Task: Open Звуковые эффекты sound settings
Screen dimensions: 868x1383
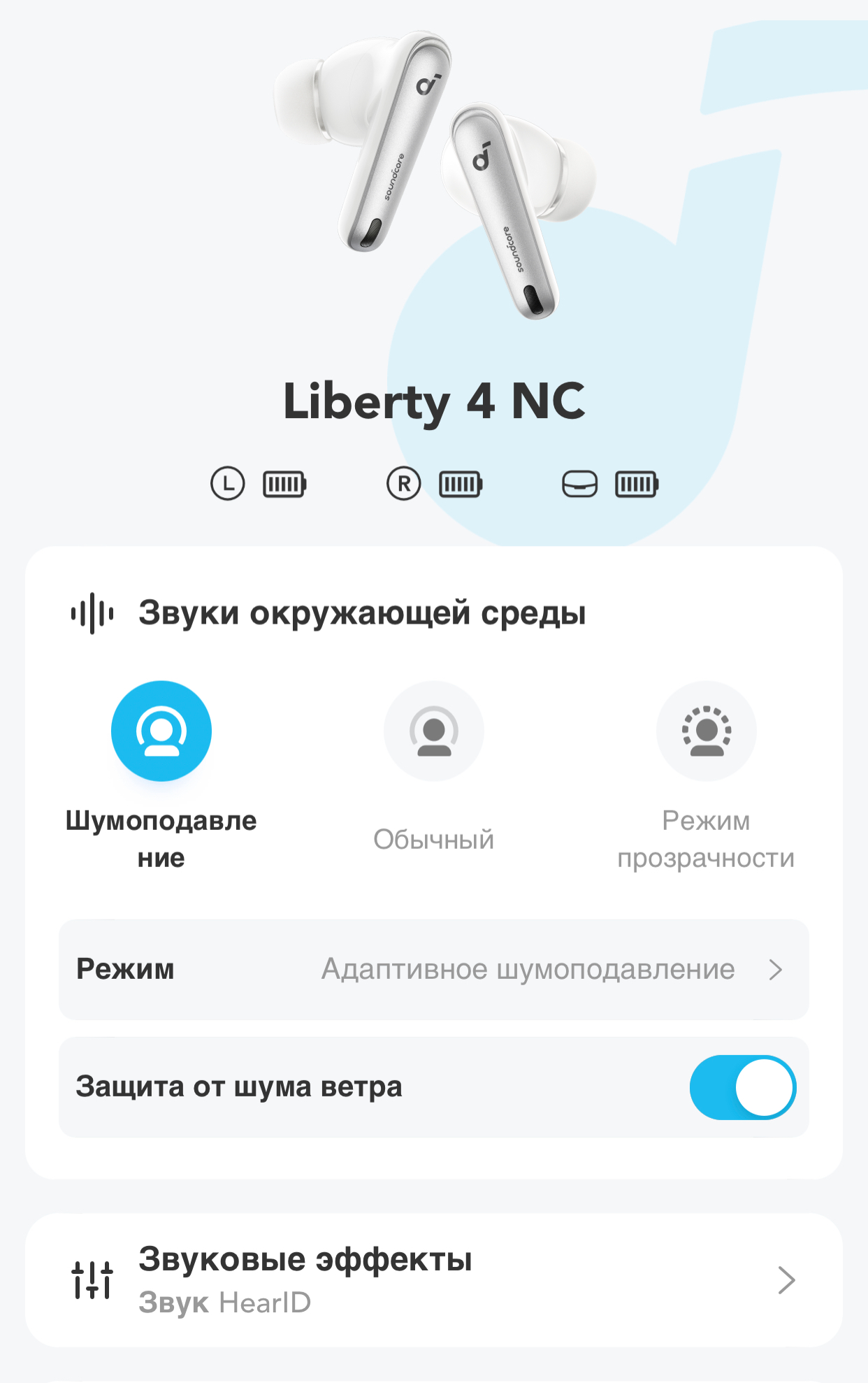Action: [x=433, y=1280]
